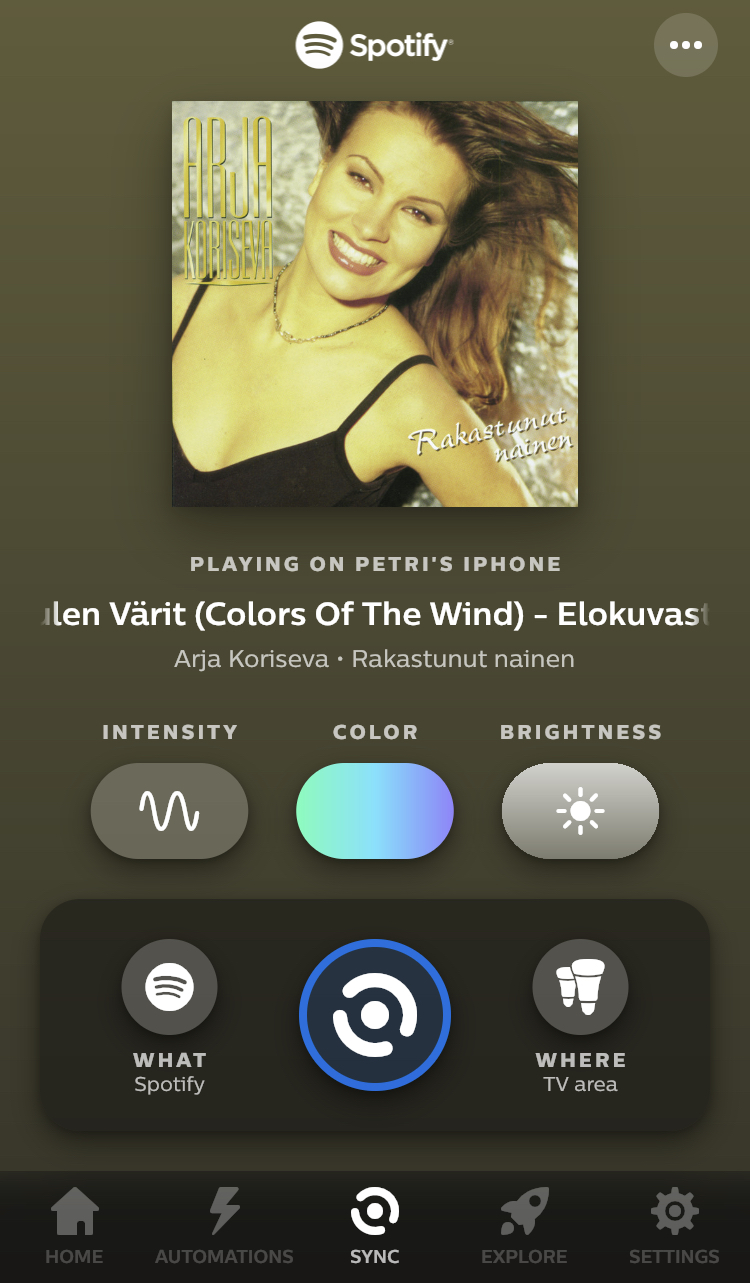Toggle the central sync button
Screen dimensions: 750x1283
click(x=375, y=1015)
